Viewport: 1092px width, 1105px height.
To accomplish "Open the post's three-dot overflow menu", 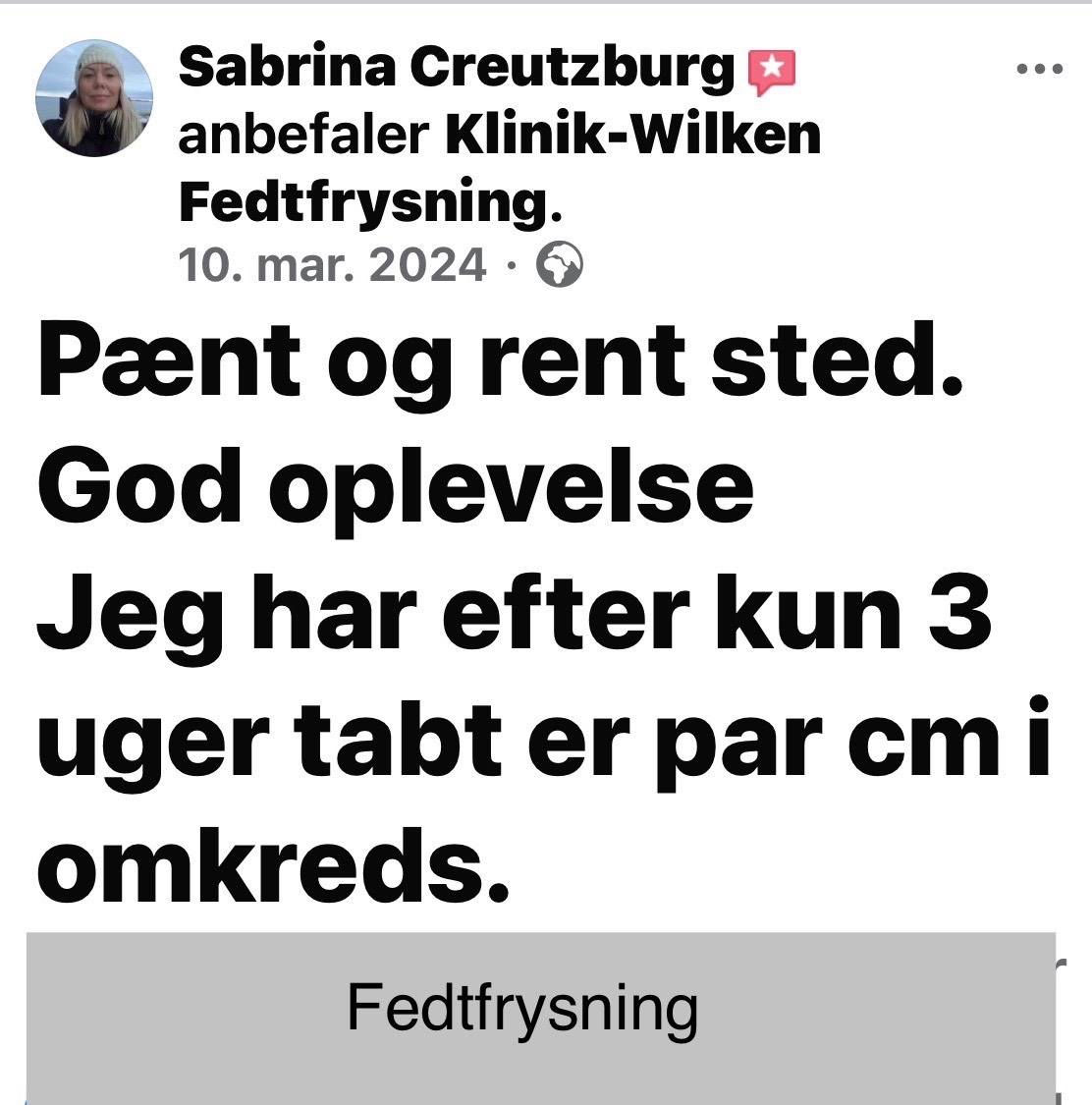I will pos(1040,70).
